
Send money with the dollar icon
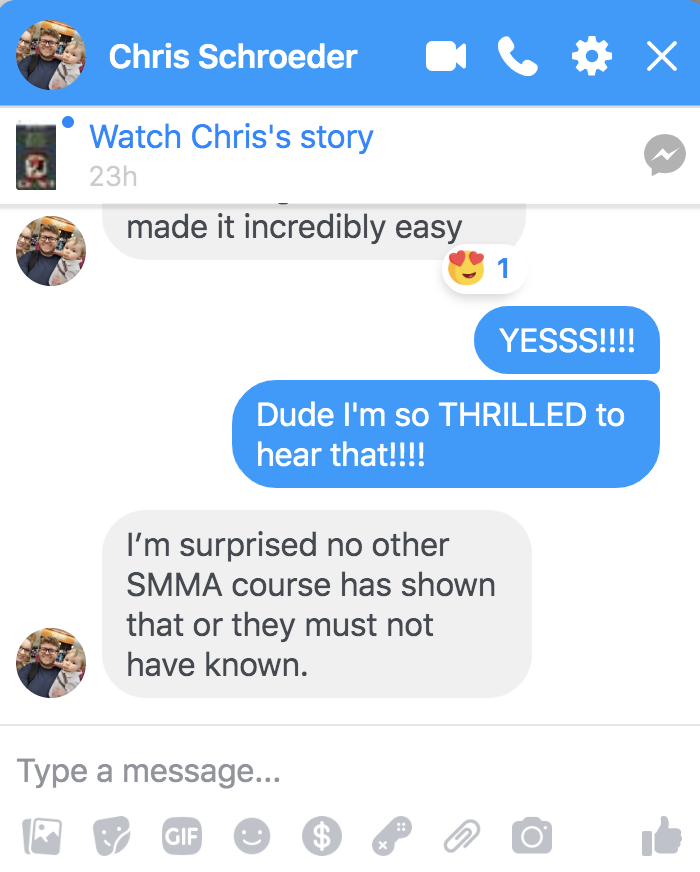click(x=321, y=836)
